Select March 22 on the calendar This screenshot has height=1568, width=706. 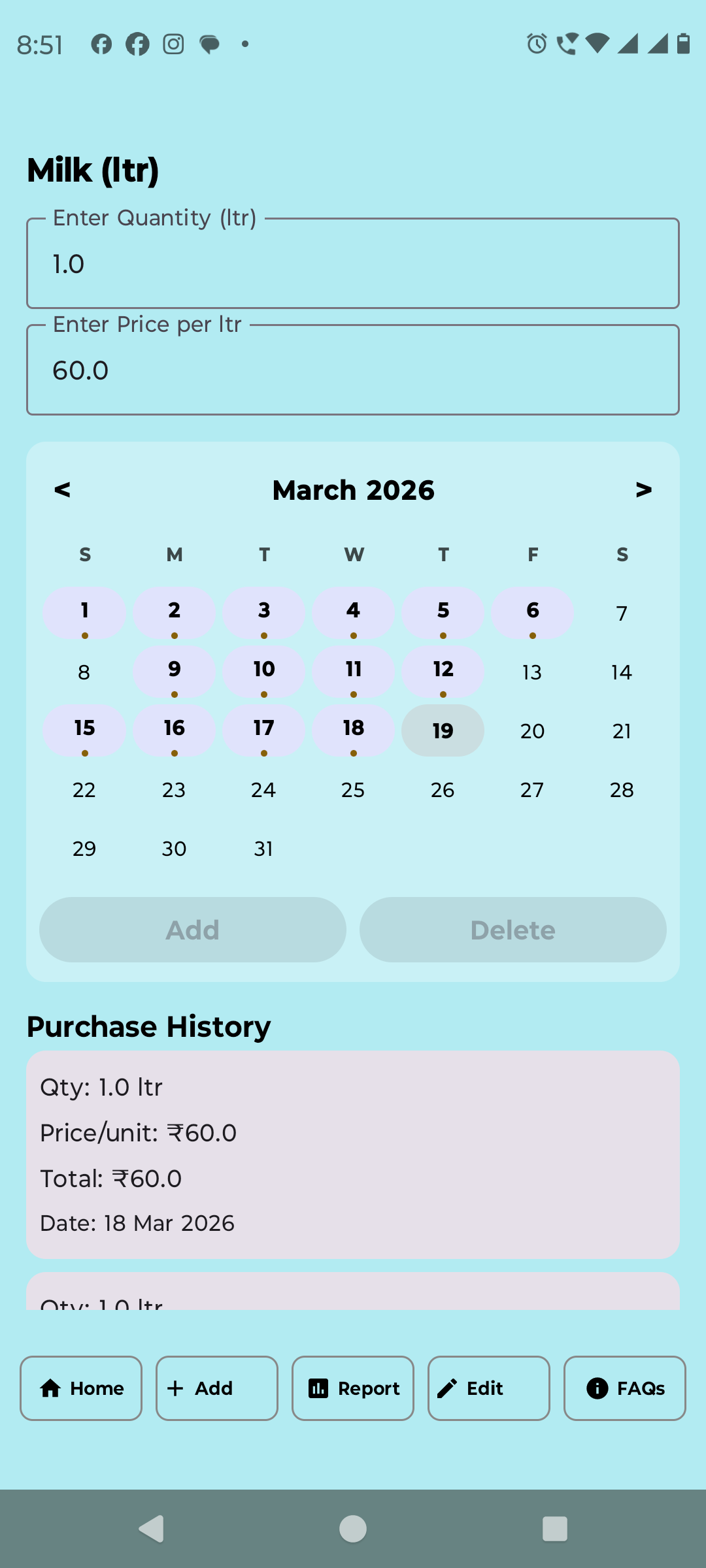[x=84, y=790]
